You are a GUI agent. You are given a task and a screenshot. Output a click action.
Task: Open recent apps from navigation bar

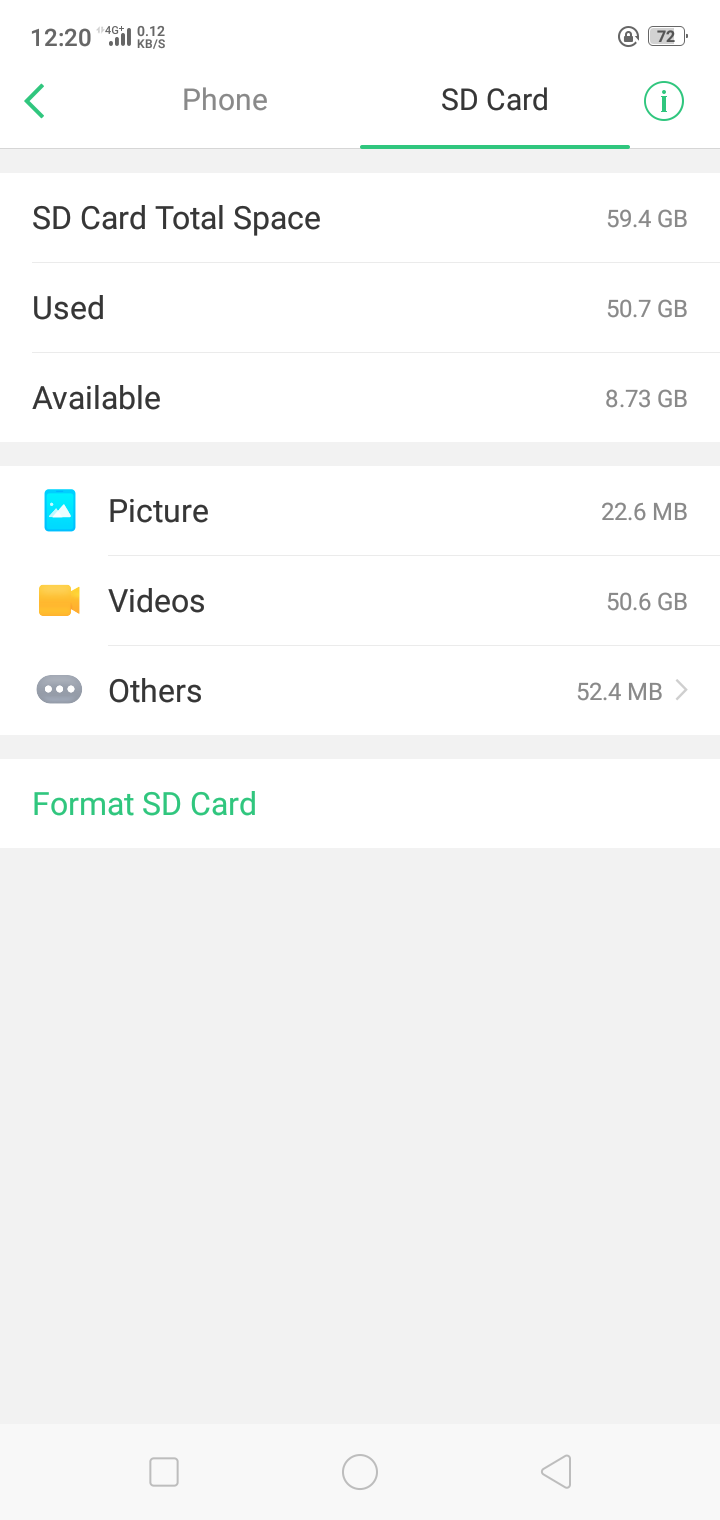pos(164,1472)
